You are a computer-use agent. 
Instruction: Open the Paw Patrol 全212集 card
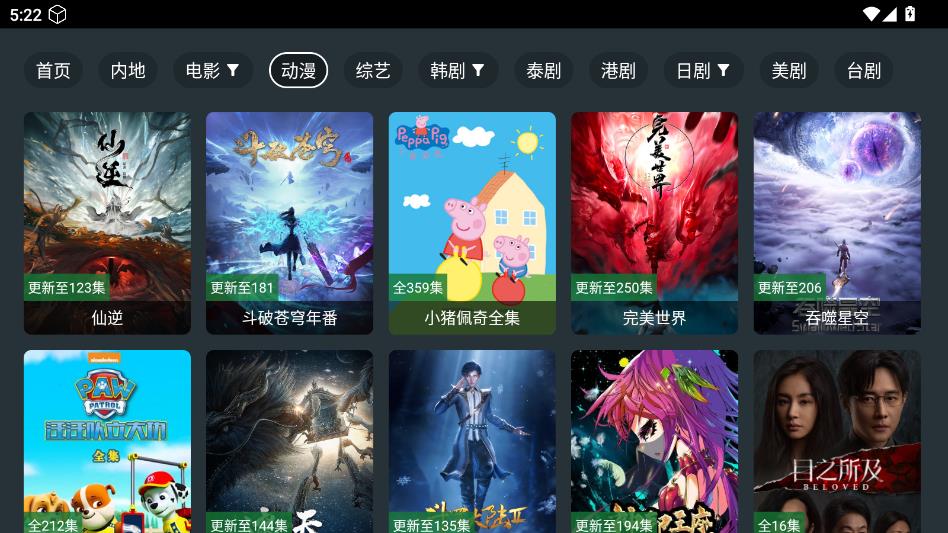click(x=107, y=442)
